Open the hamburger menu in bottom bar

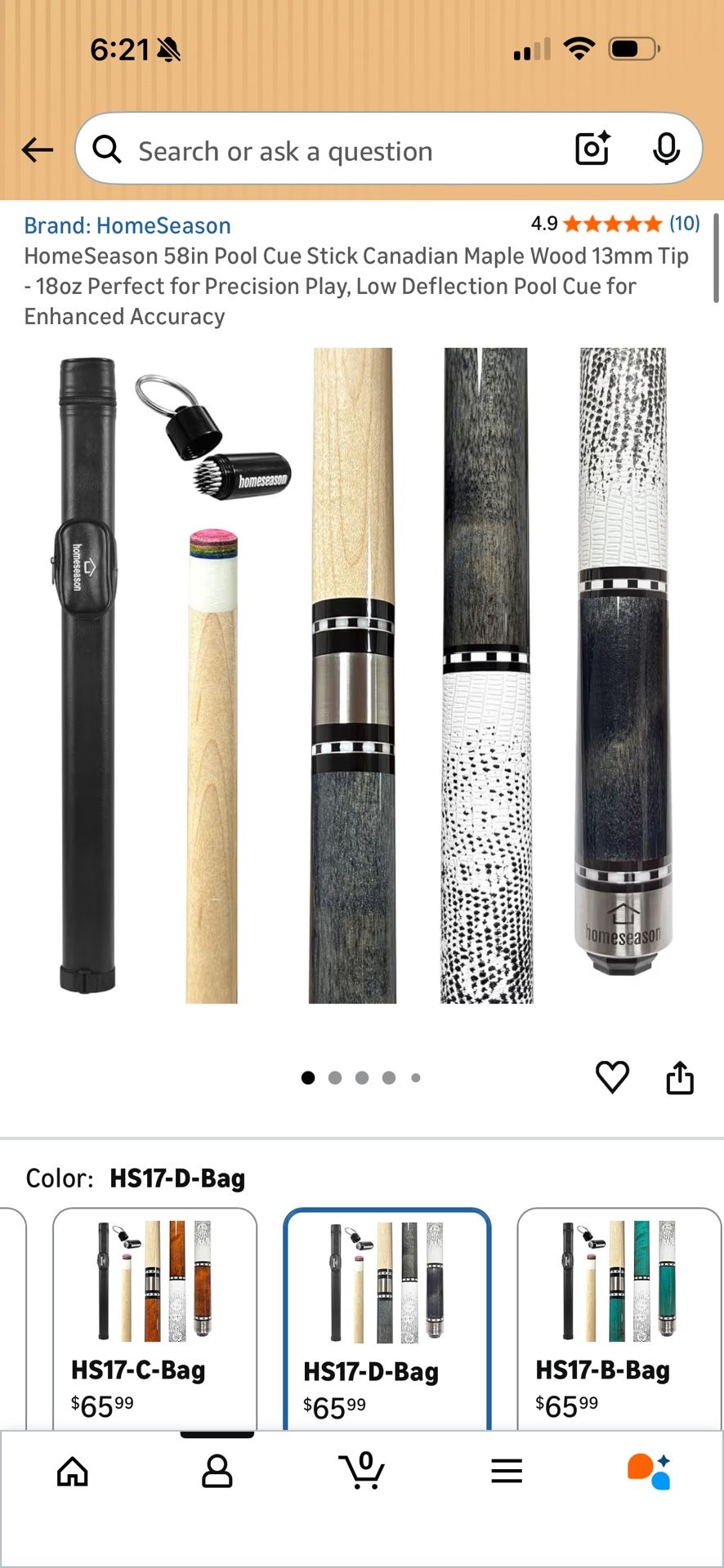click(507, 1472)
